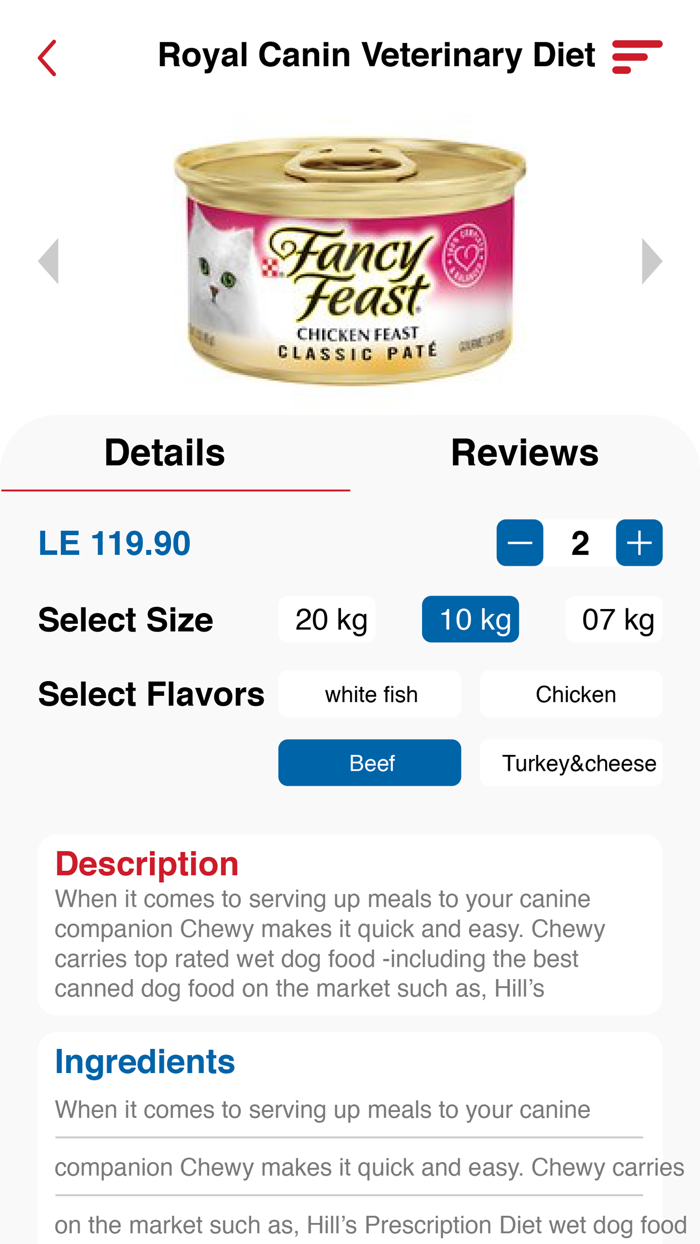The height and width of the screenshot is (1244, 700).
Task: Pick the Turkey&cheese flavor
Action: tap(571, 763)
